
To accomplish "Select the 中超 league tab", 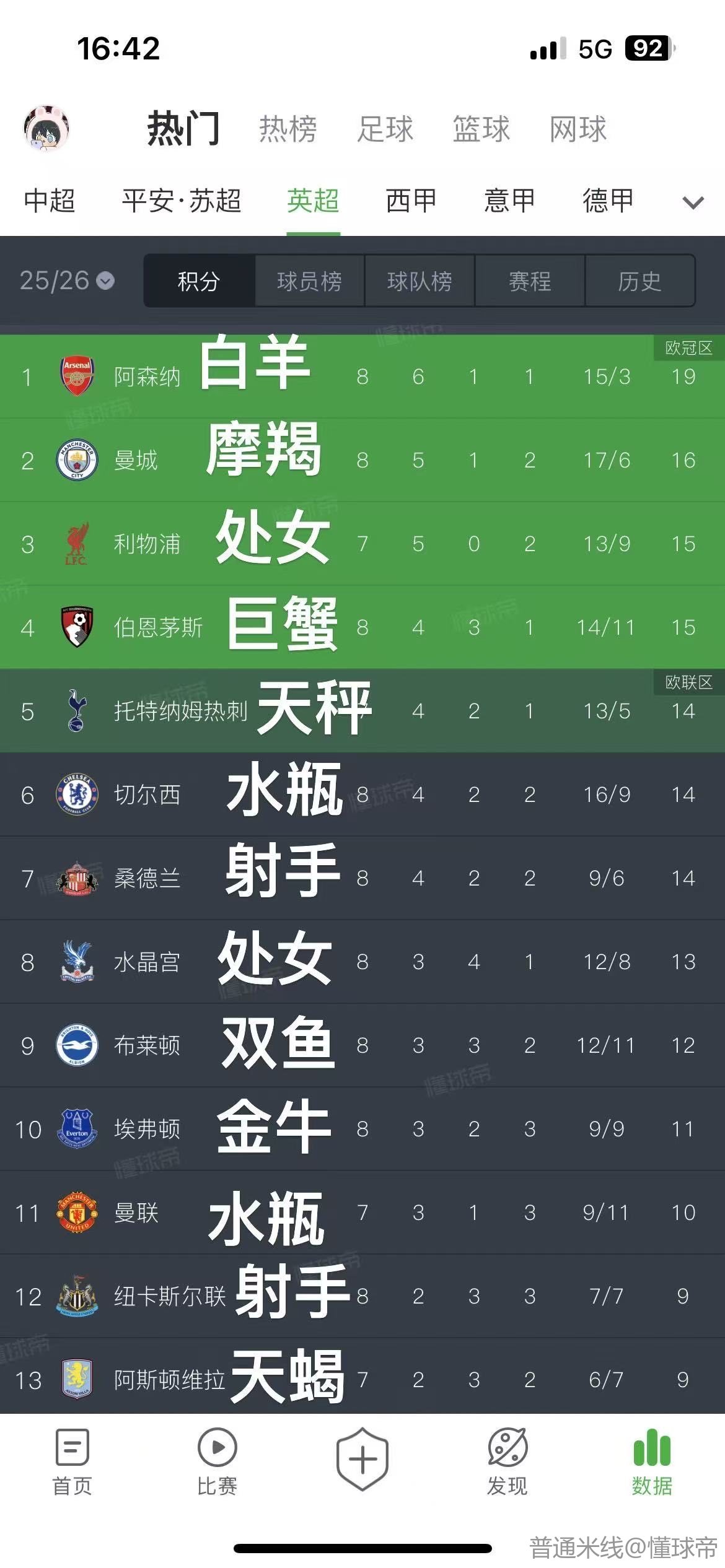I will click(50, 201).
